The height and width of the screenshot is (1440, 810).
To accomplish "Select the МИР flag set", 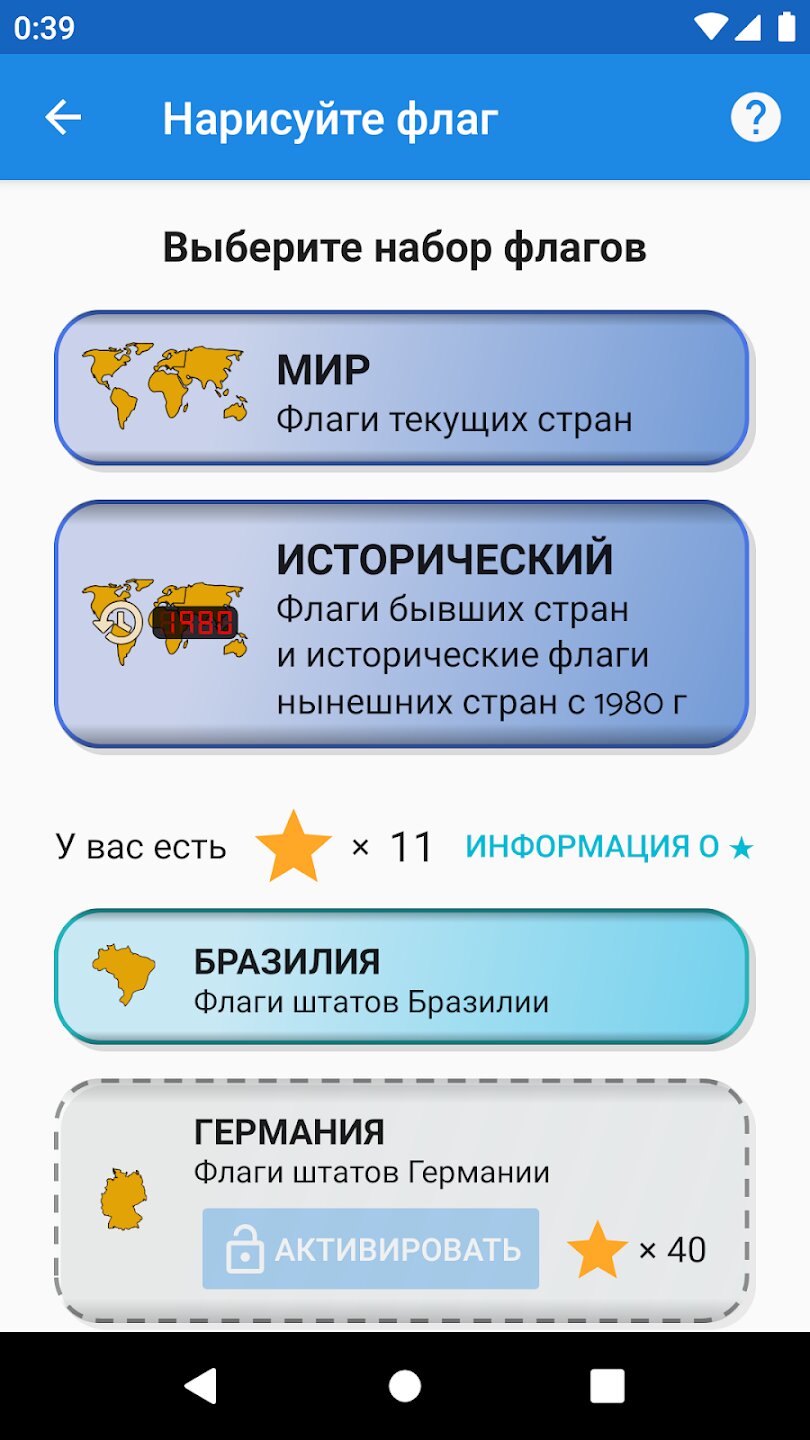I will 401,389.
